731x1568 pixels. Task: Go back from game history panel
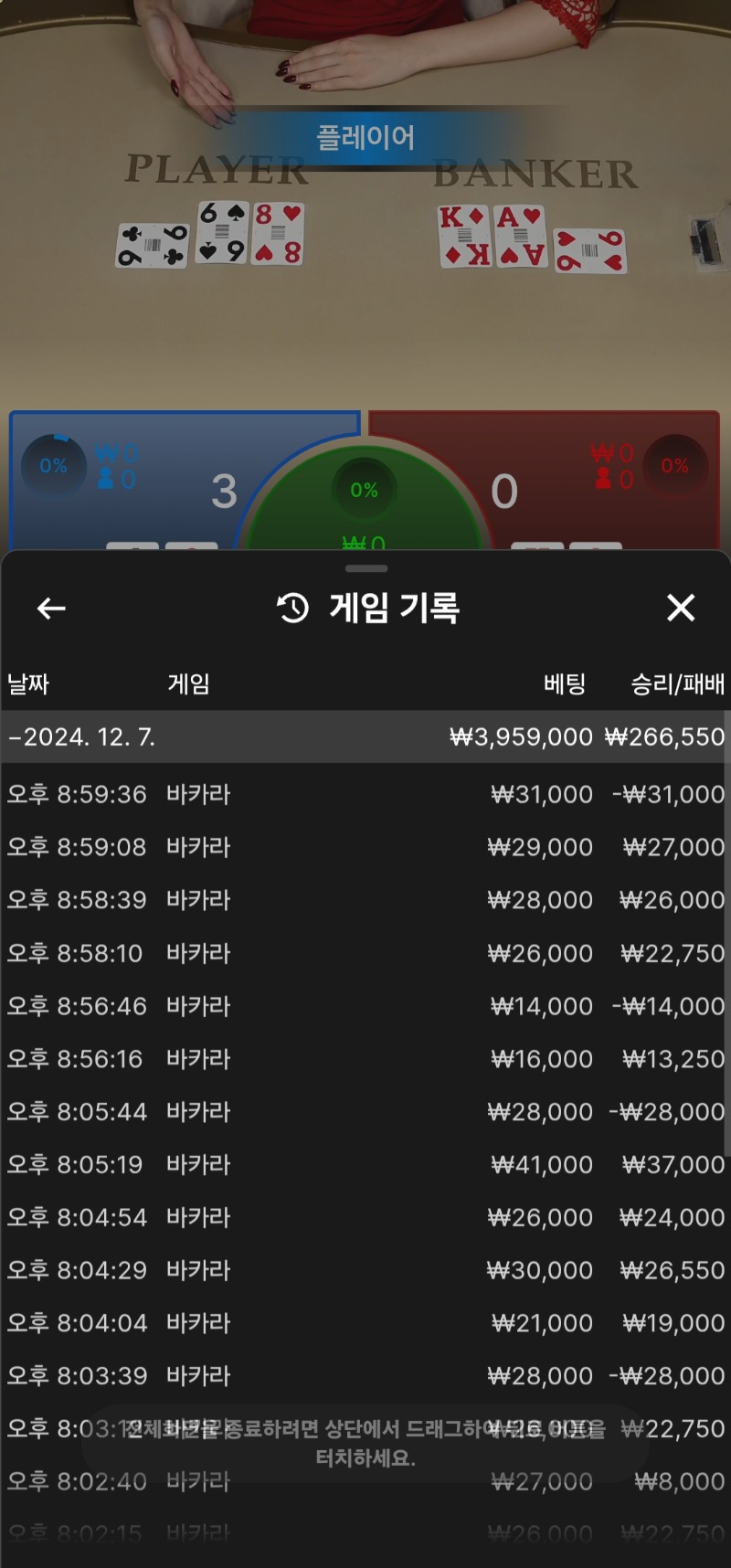pyautogui.click(x=51, y=609)
